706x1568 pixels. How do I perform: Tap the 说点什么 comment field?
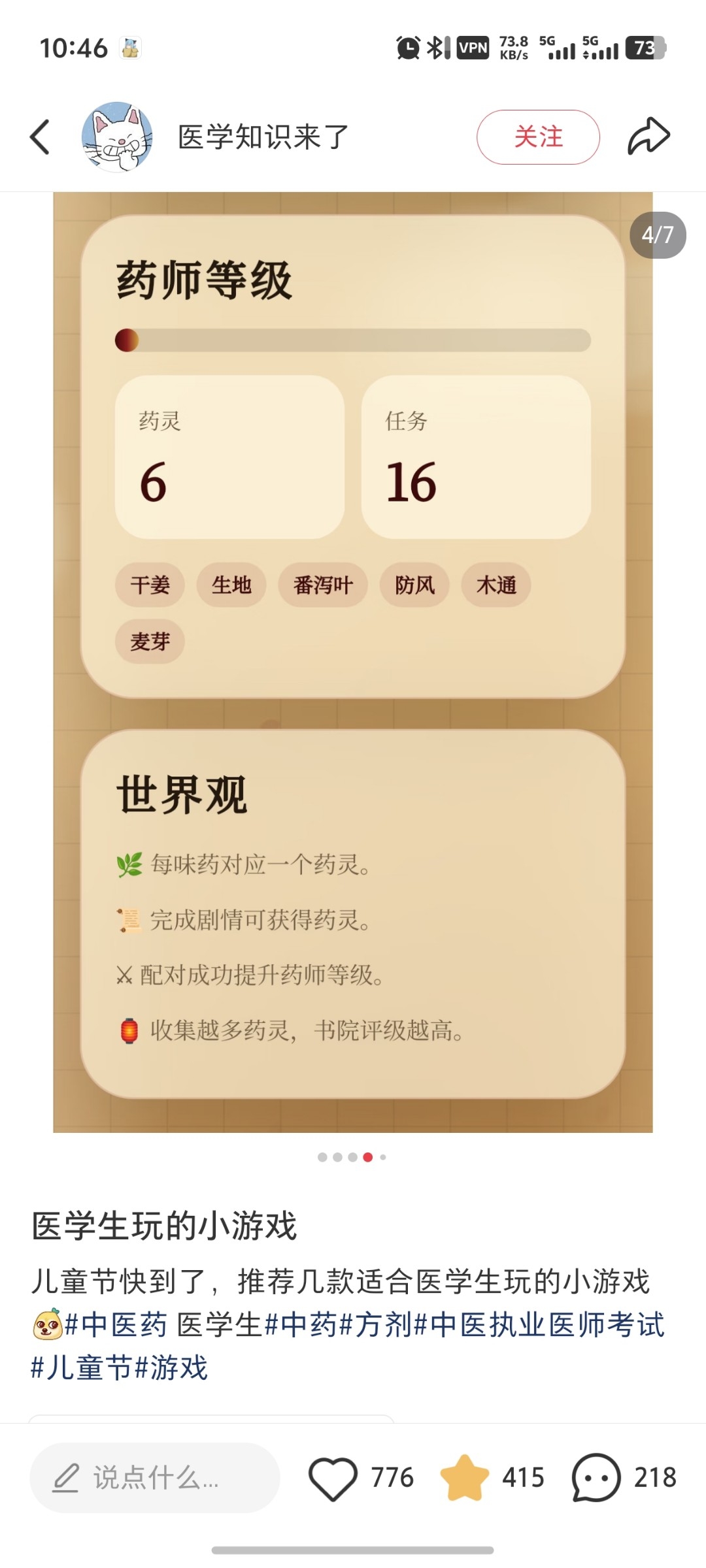pyautogui.click(x=155, y=1478)
